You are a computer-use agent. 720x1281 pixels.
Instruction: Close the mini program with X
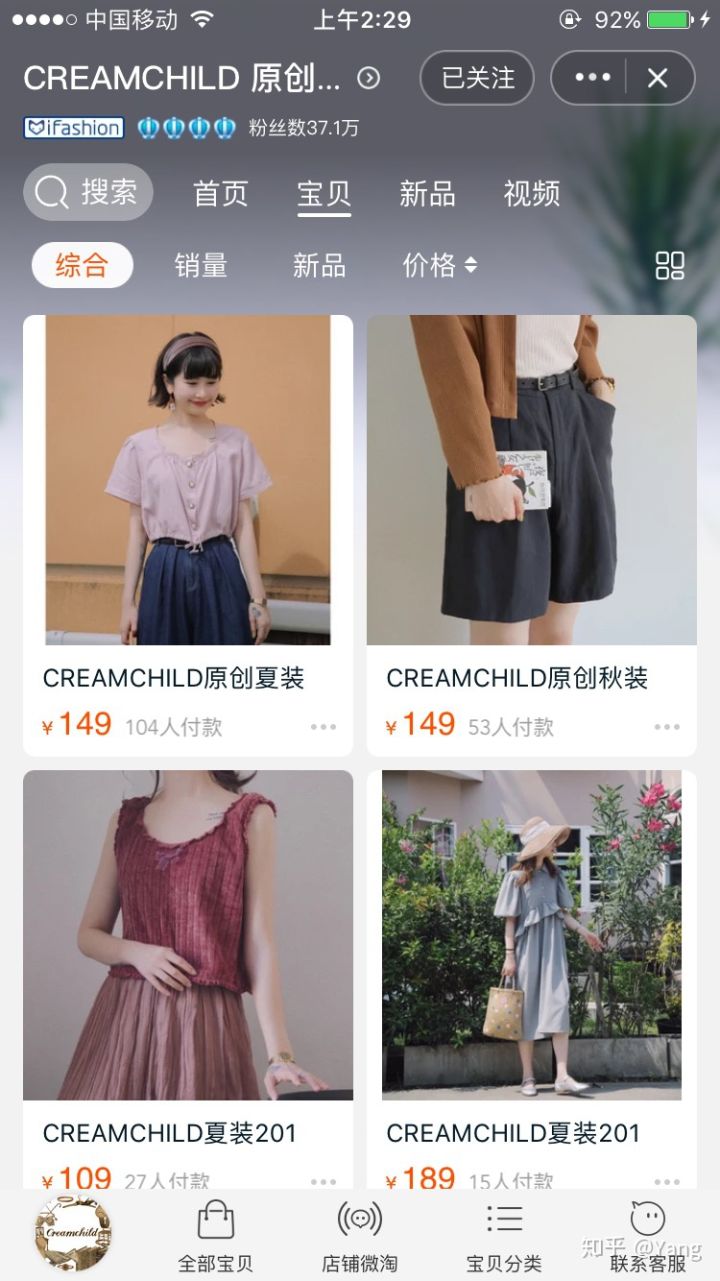(x=657, y=78)
